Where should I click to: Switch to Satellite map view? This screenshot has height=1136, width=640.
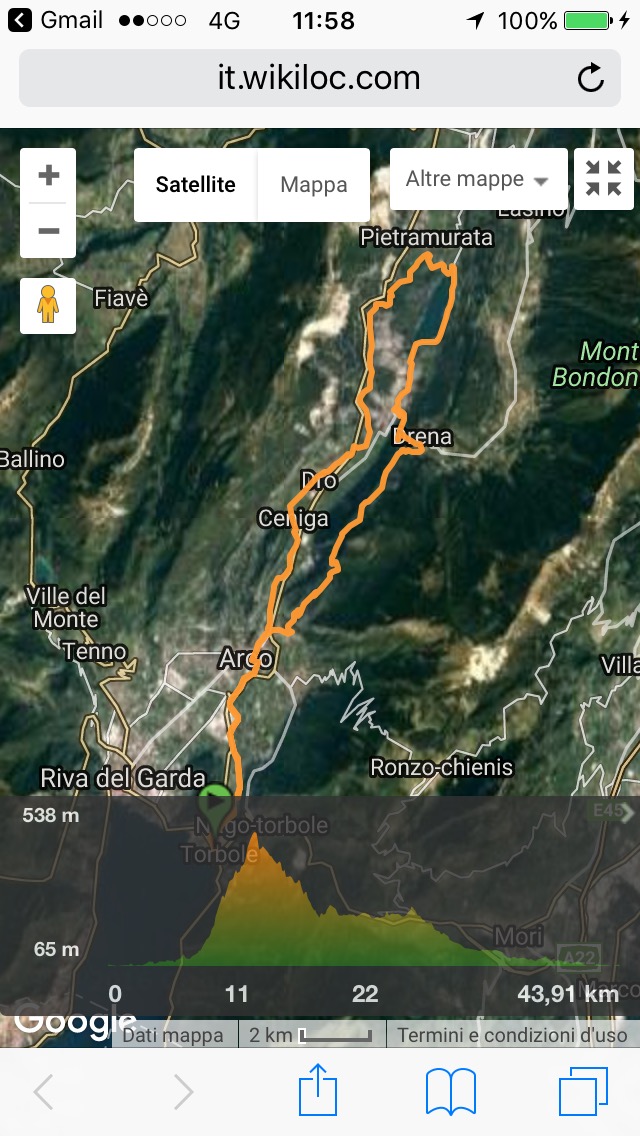tap(196, 185)
